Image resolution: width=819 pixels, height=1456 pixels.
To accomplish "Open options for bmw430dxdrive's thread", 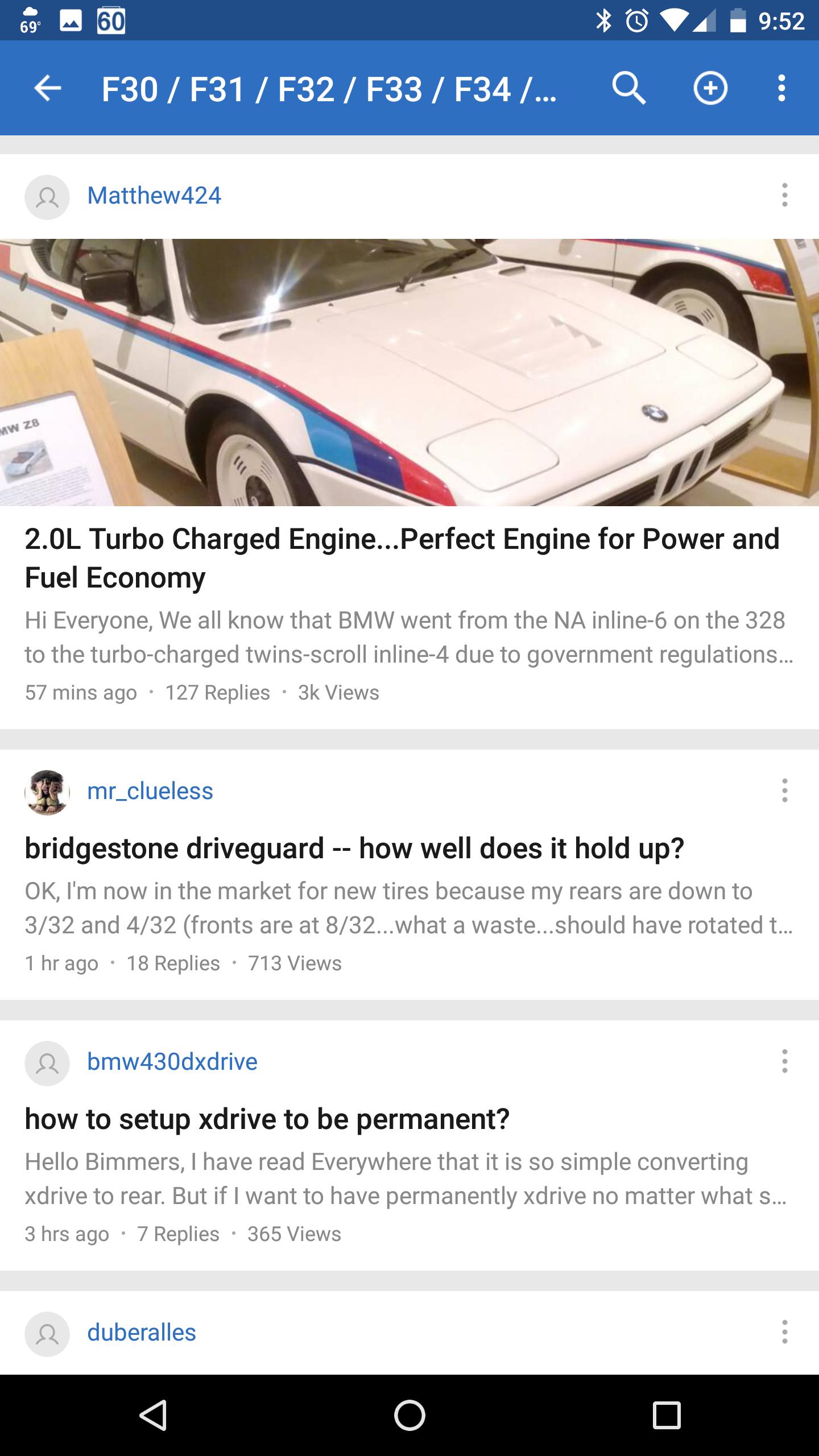I will click(784, 1061).
